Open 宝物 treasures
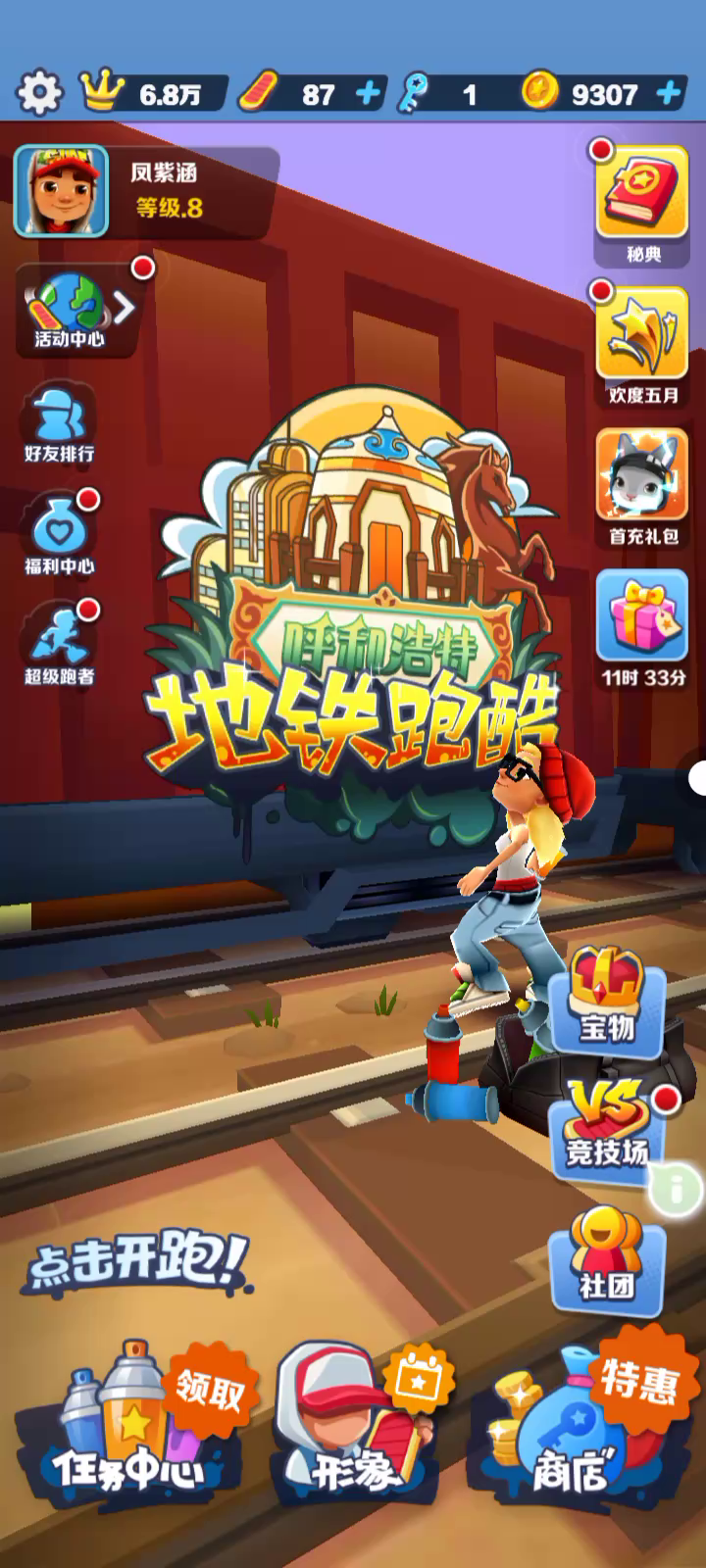 [x=608, y=1002]
